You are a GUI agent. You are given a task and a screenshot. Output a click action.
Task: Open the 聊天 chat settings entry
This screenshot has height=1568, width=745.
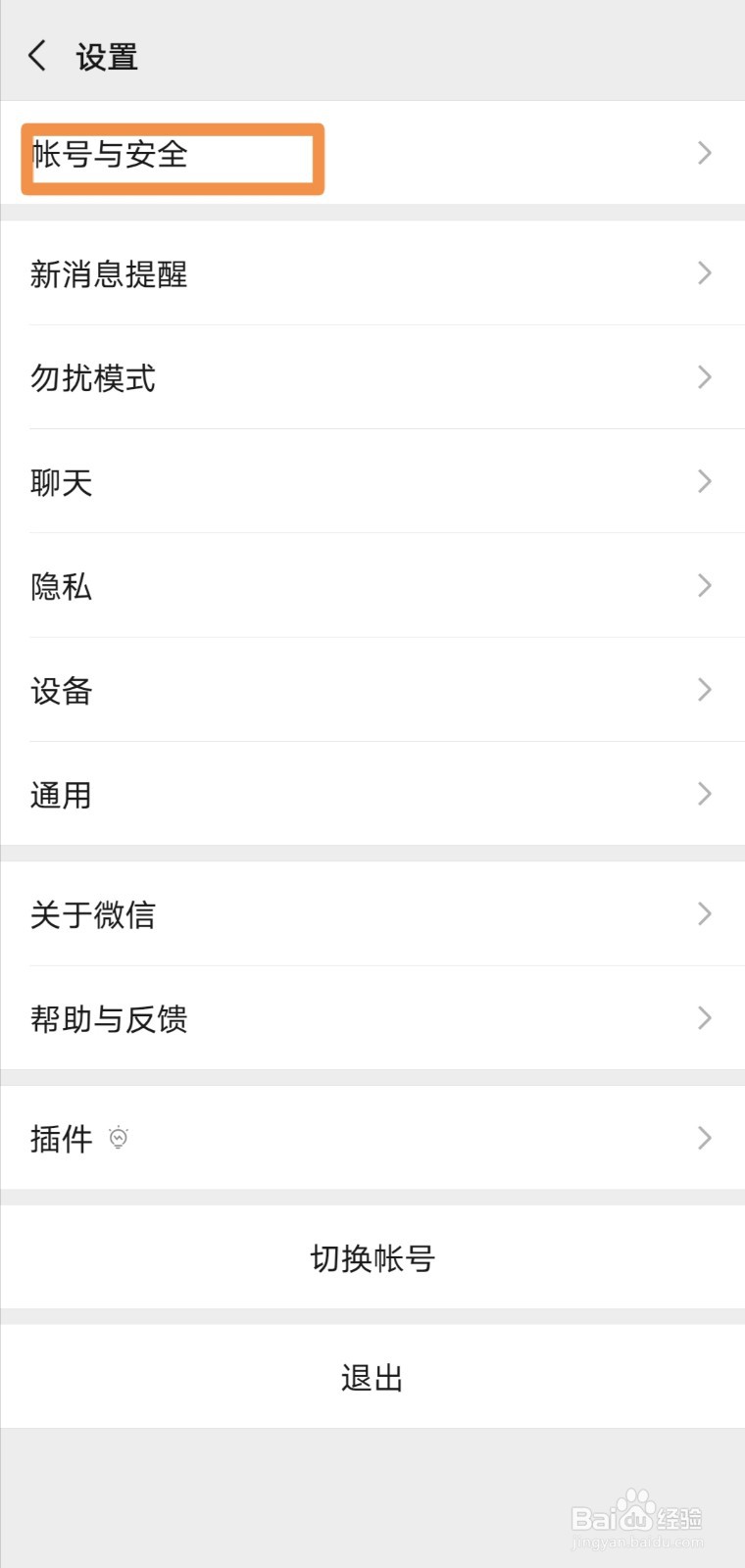click(x=61, y=482)
